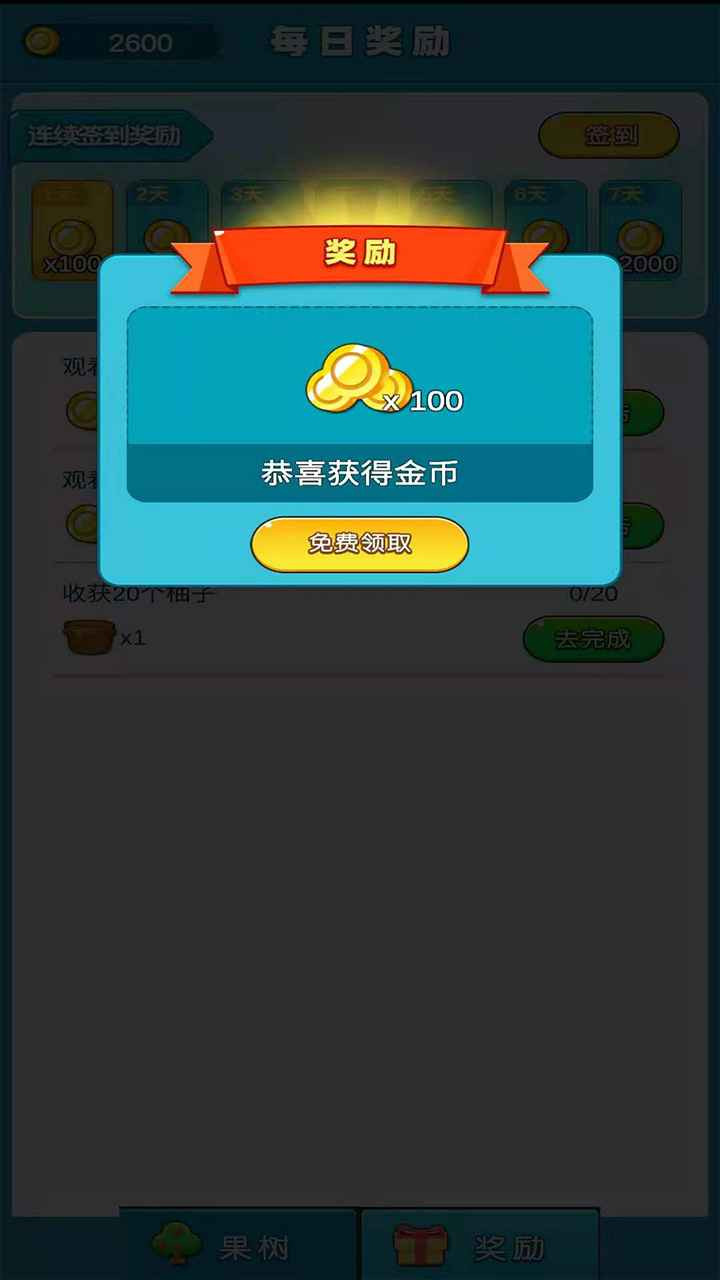Claim the reward with the 免费领取 button

click(359, 544)
